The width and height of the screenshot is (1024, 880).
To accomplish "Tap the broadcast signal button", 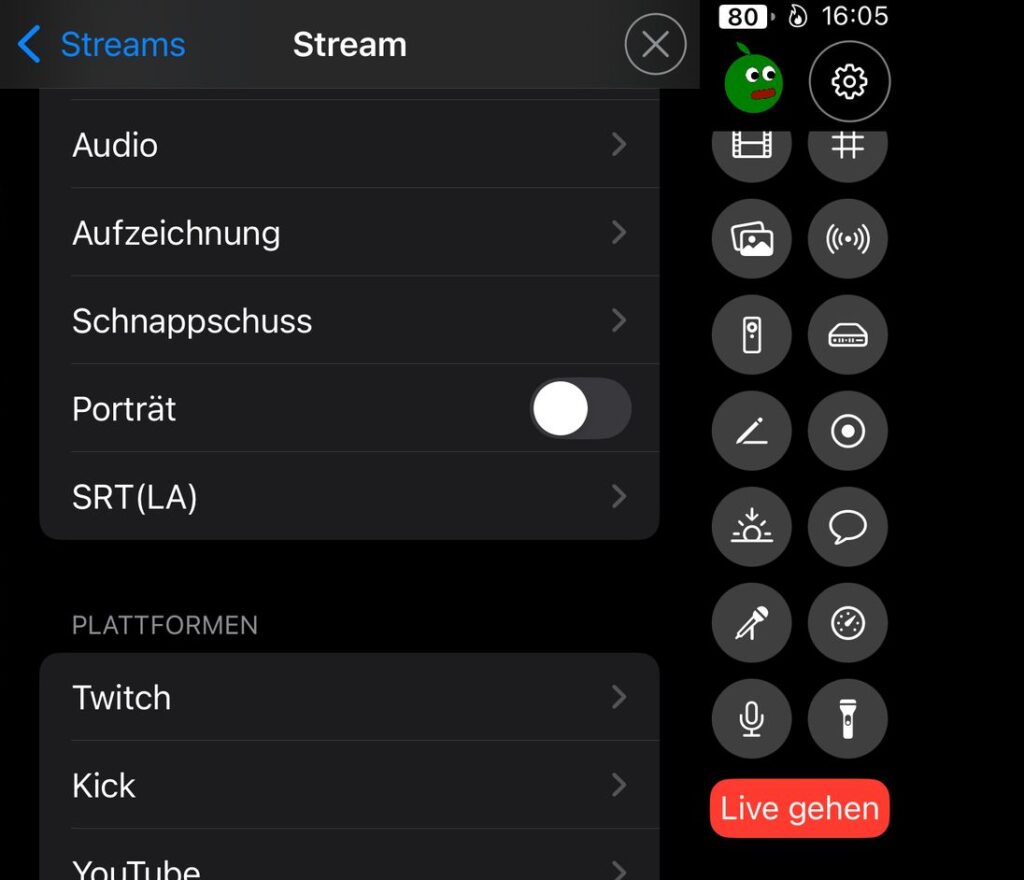I will click(848, 239).
